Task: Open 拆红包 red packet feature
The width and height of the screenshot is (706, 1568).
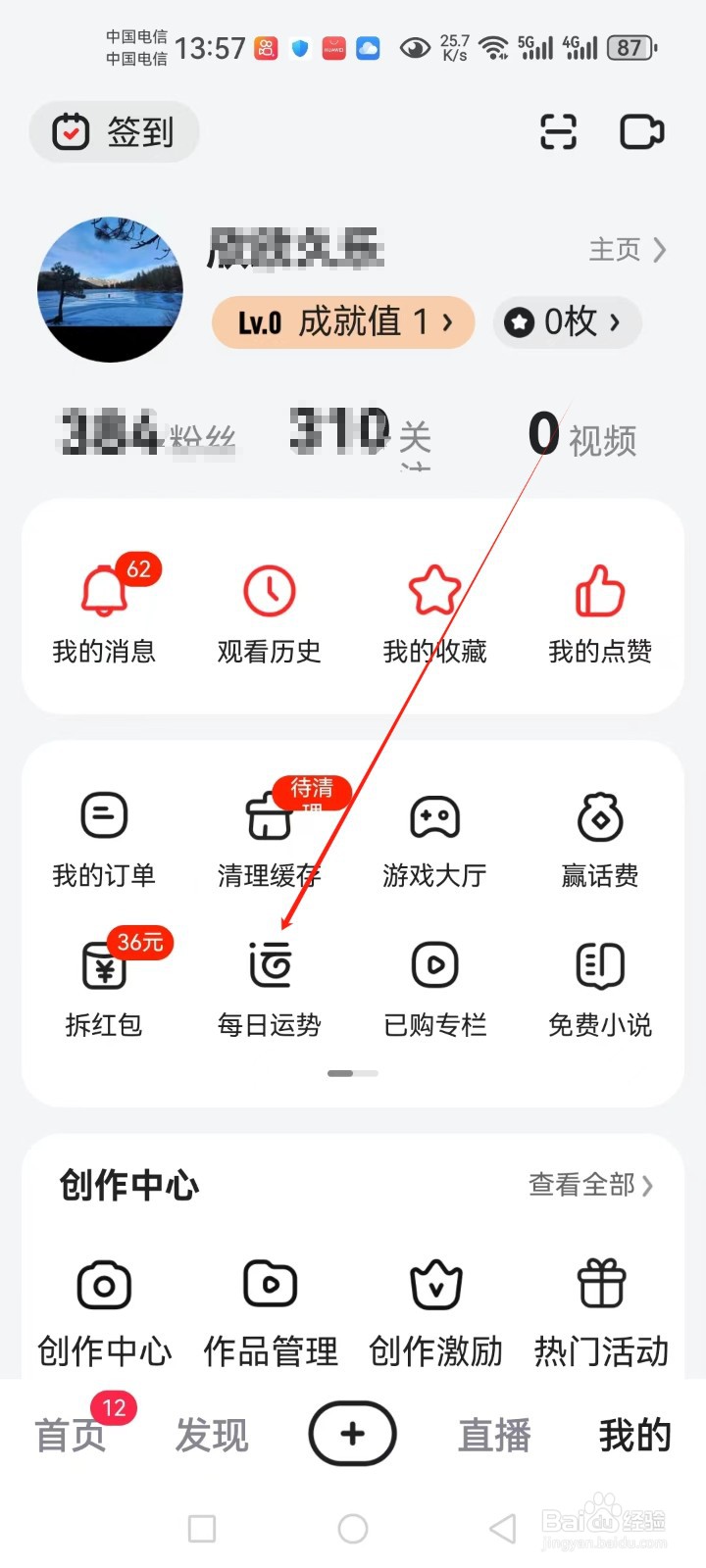Action: [x=103, y=985]
